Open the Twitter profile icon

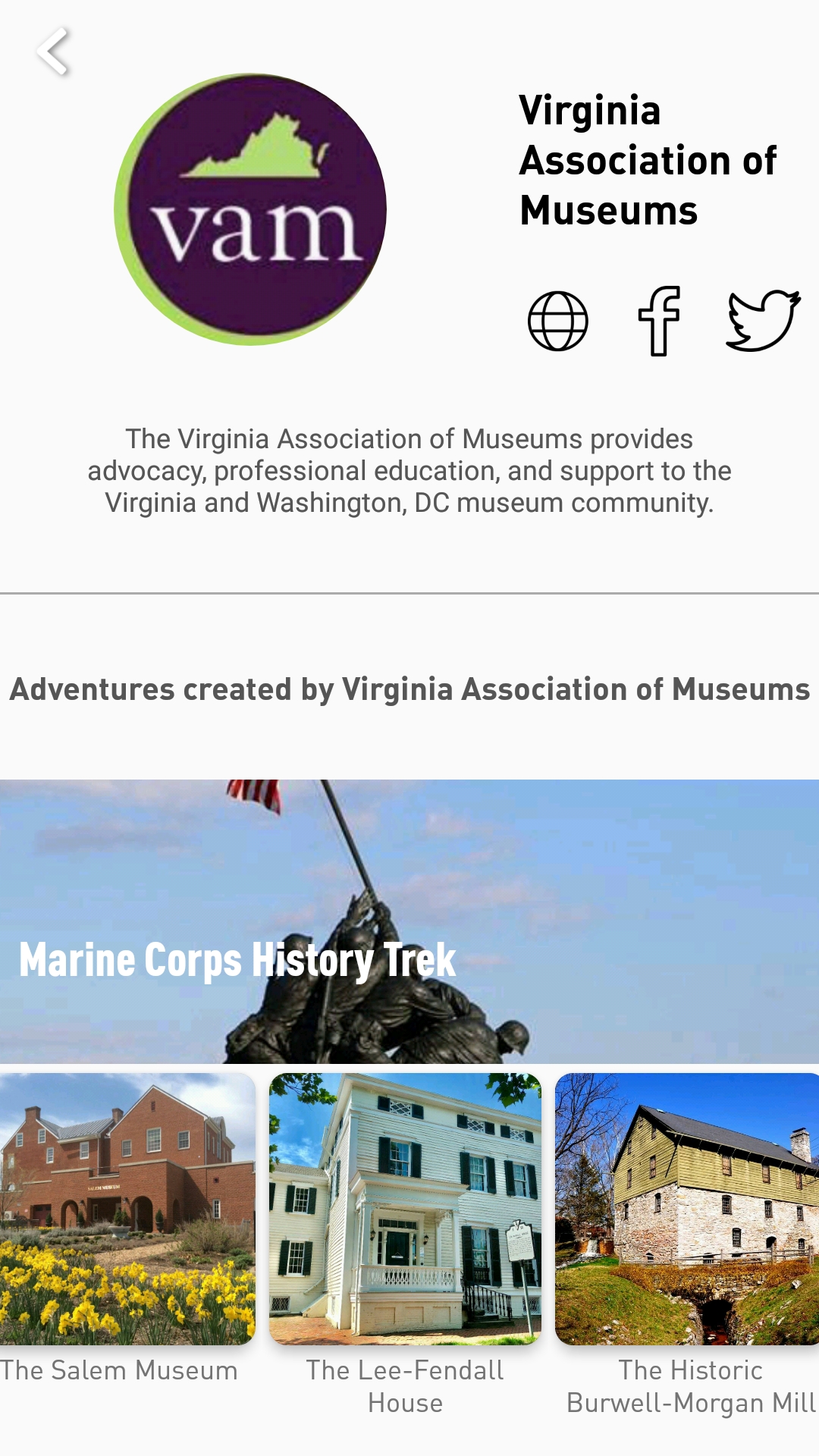click(763, 321)
